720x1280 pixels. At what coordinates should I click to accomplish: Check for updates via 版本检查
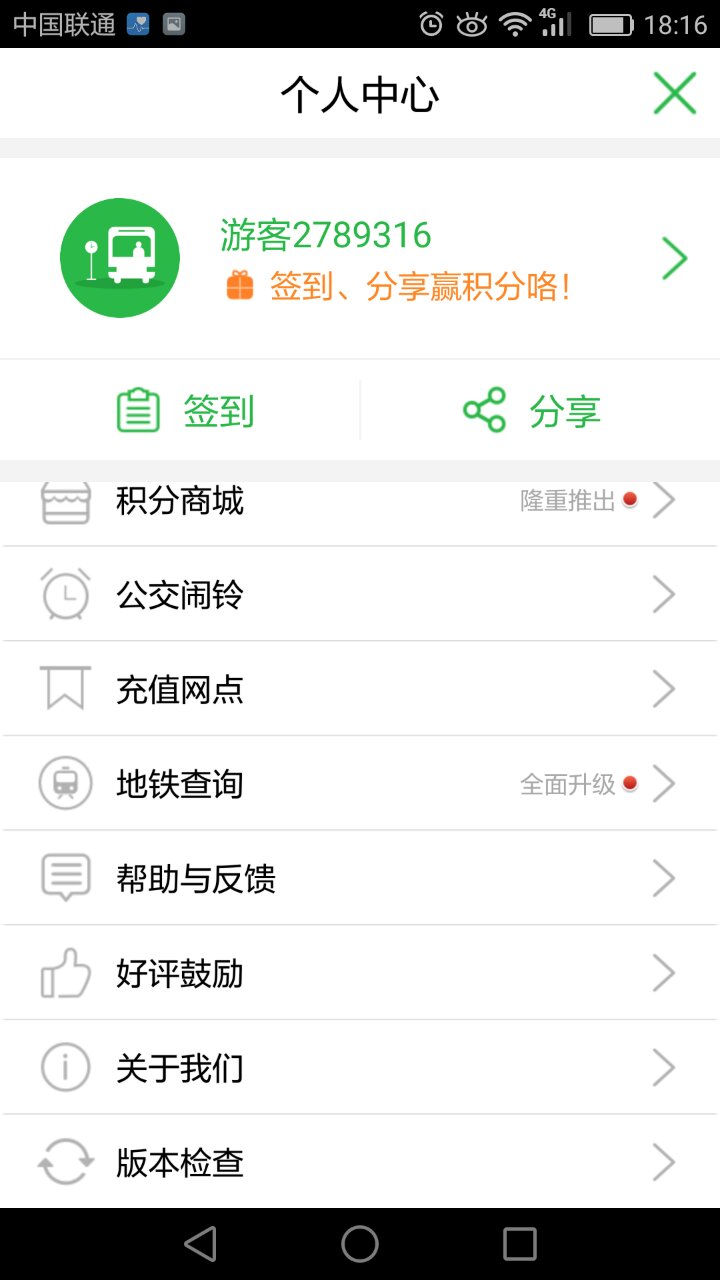click(x=360, y=1162)
